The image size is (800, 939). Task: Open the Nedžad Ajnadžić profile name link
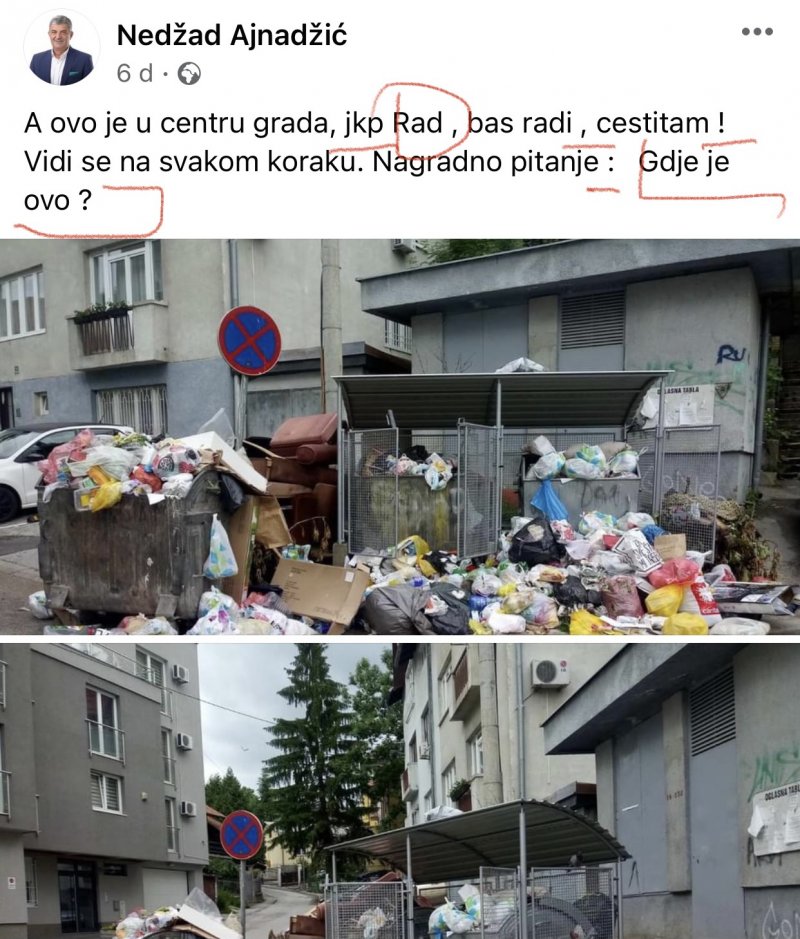coord(232,35)
